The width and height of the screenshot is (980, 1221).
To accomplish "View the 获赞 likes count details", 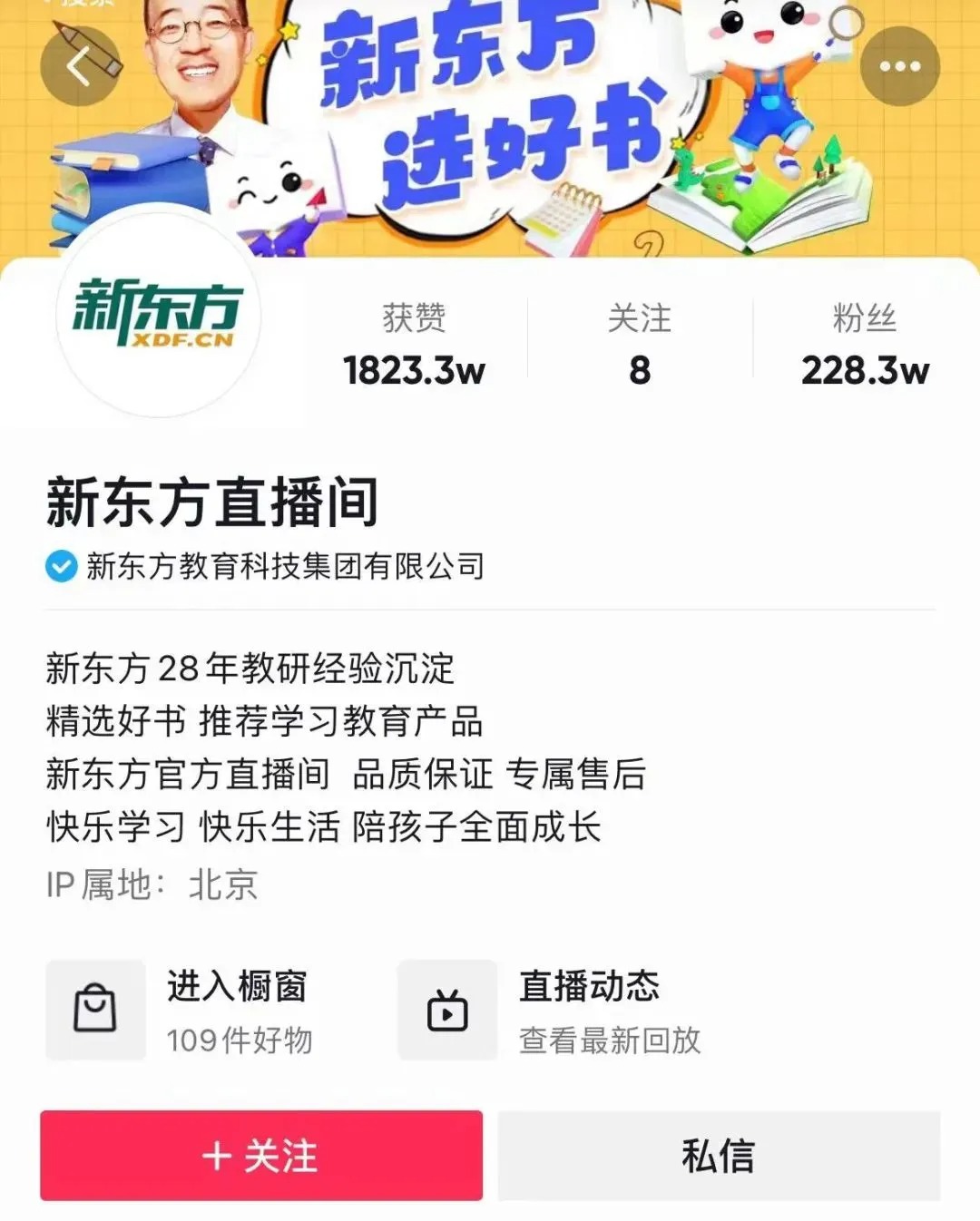I will click(x=414, y=345).
